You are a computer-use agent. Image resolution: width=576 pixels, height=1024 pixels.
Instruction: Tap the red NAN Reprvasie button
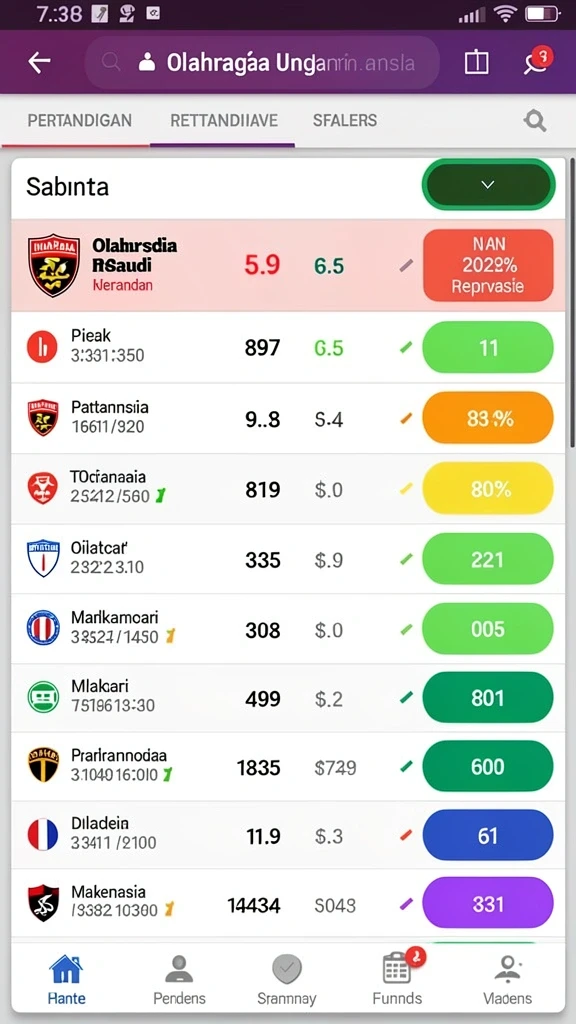(488, 265)
